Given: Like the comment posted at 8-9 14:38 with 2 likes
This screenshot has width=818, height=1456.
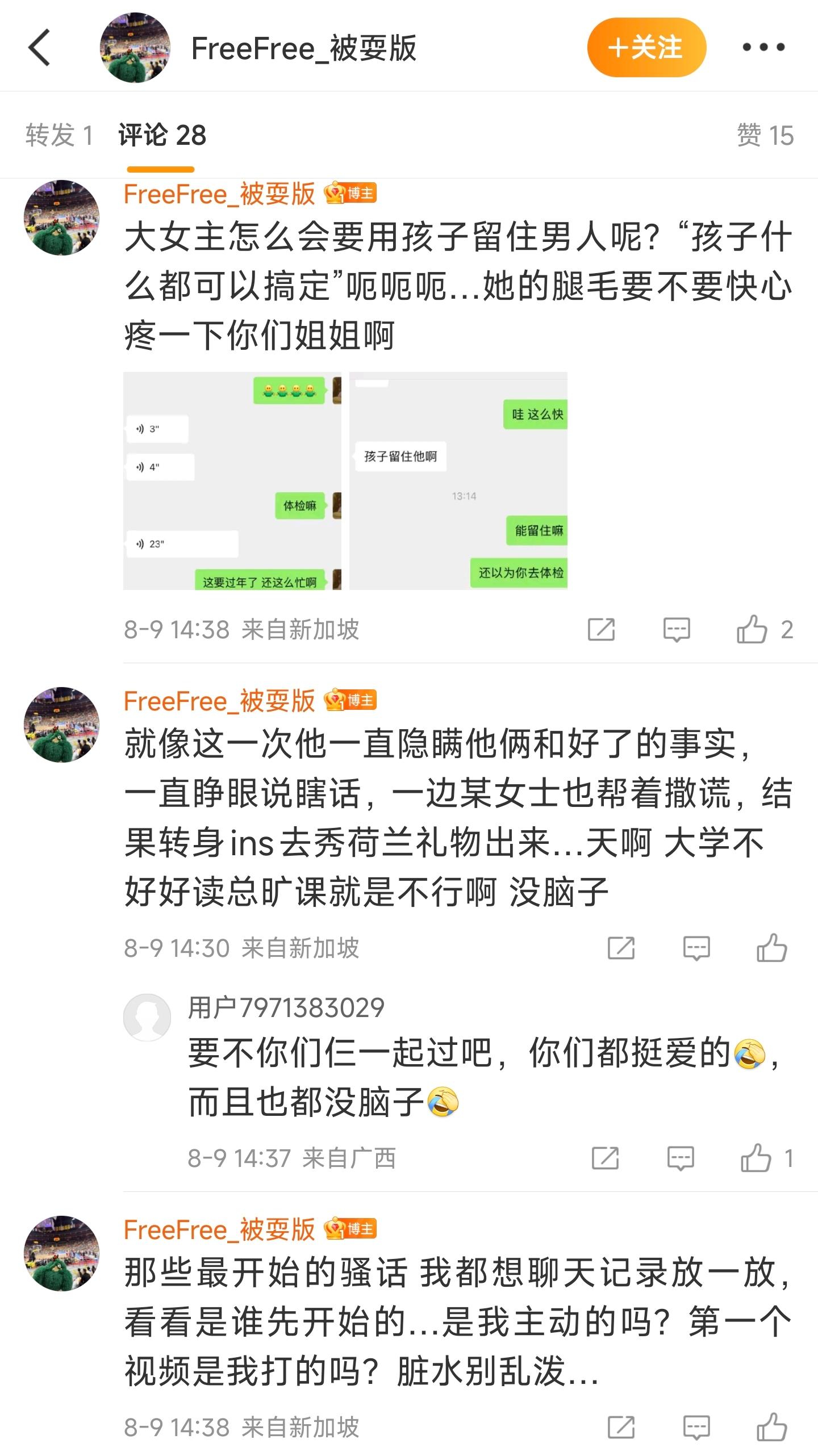Looking at the screenshot, I should pos(752,629).
